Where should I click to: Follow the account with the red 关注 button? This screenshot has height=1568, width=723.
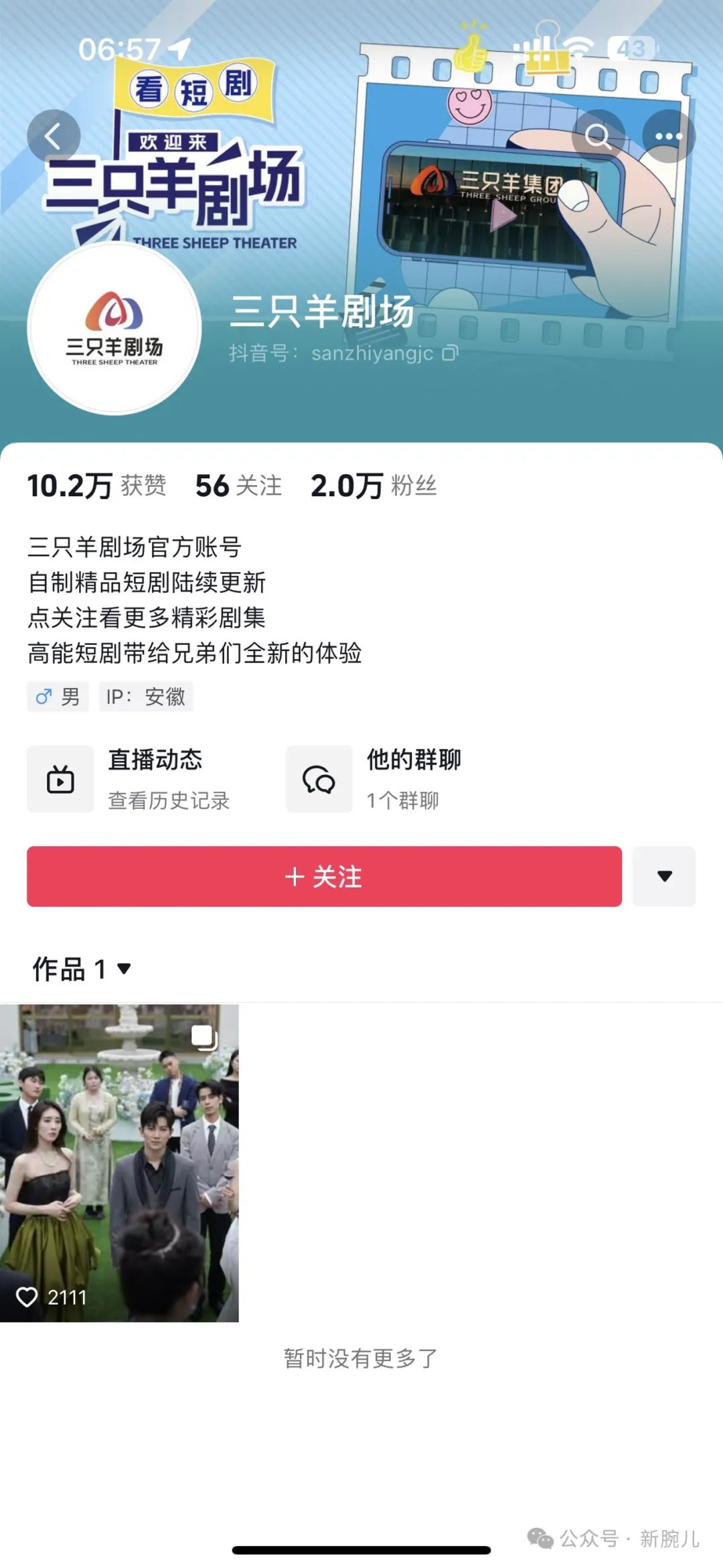[x=324, y=876]
